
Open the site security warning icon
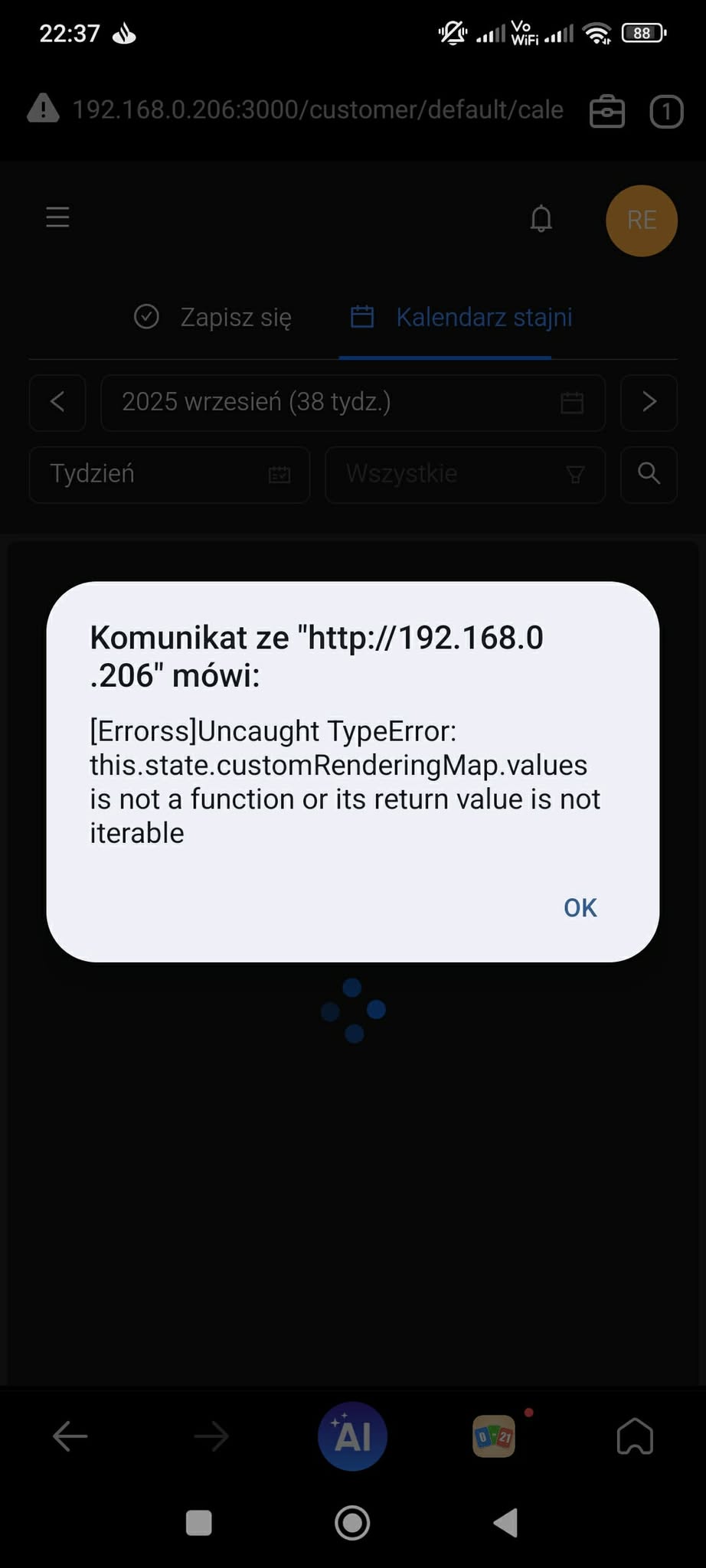(x=43, y=109)
